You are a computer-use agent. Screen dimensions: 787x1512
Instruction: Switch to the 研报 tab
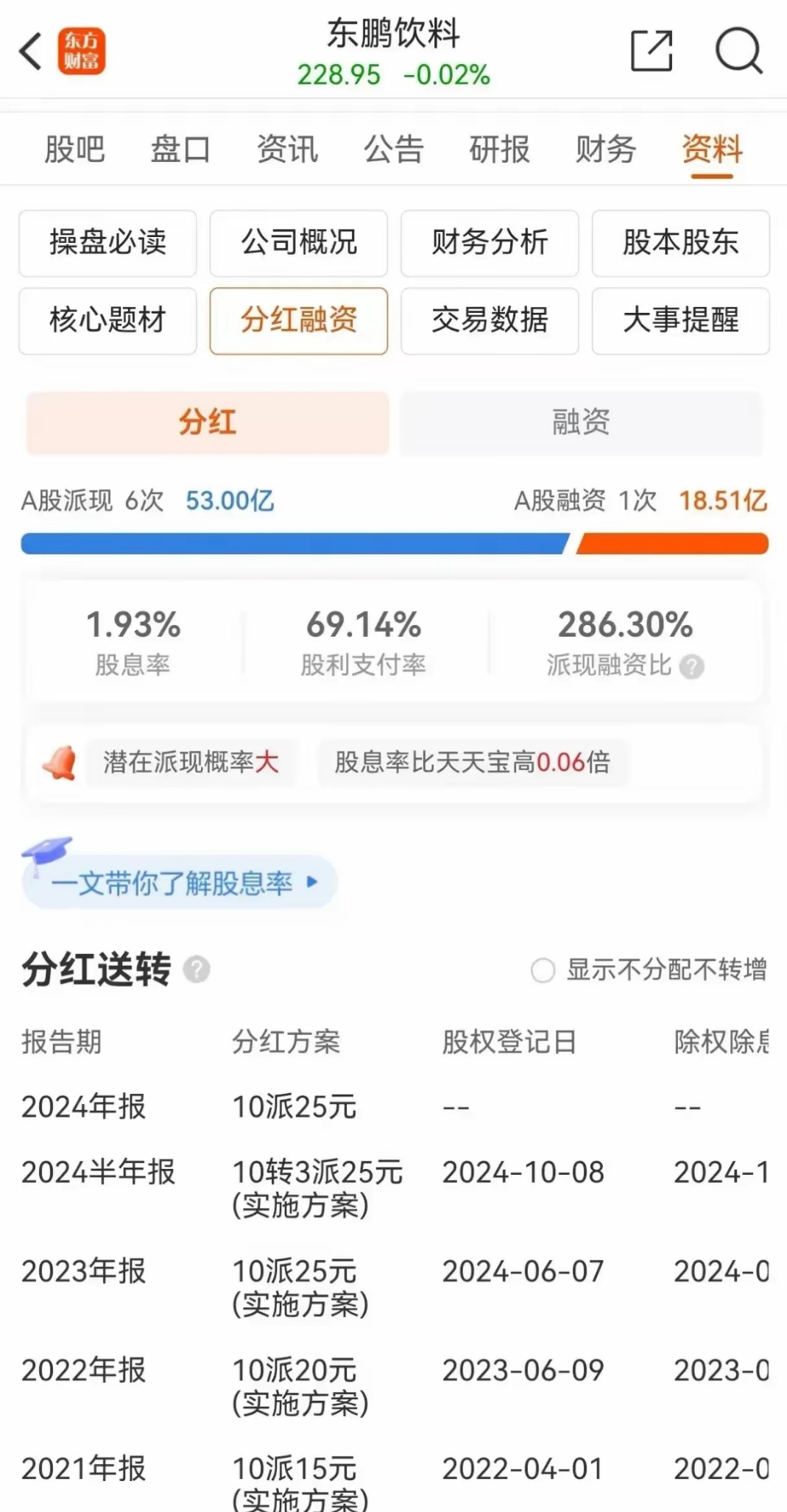[500, 149]
